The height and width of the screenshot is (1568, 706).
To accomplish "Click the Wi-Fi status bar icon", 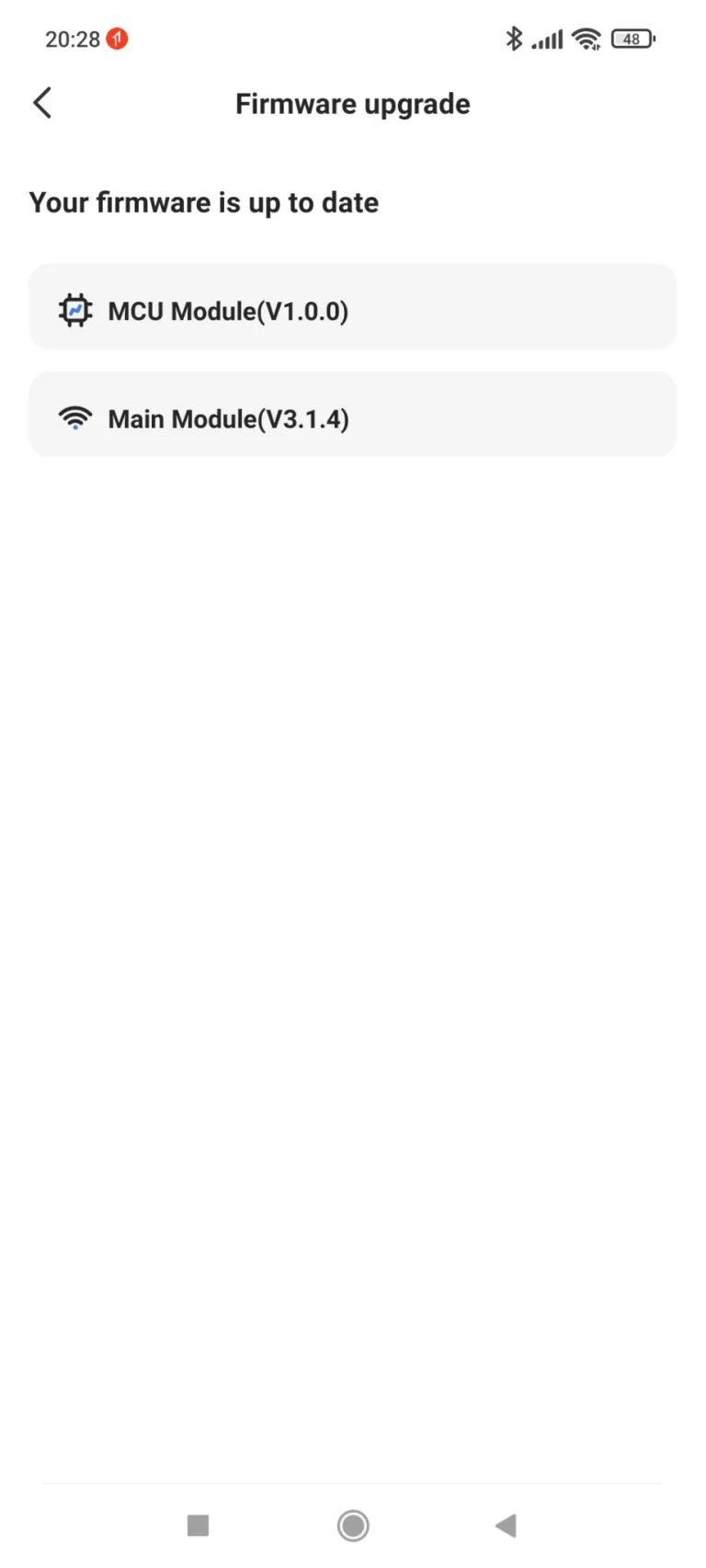I will pos(587,39).
